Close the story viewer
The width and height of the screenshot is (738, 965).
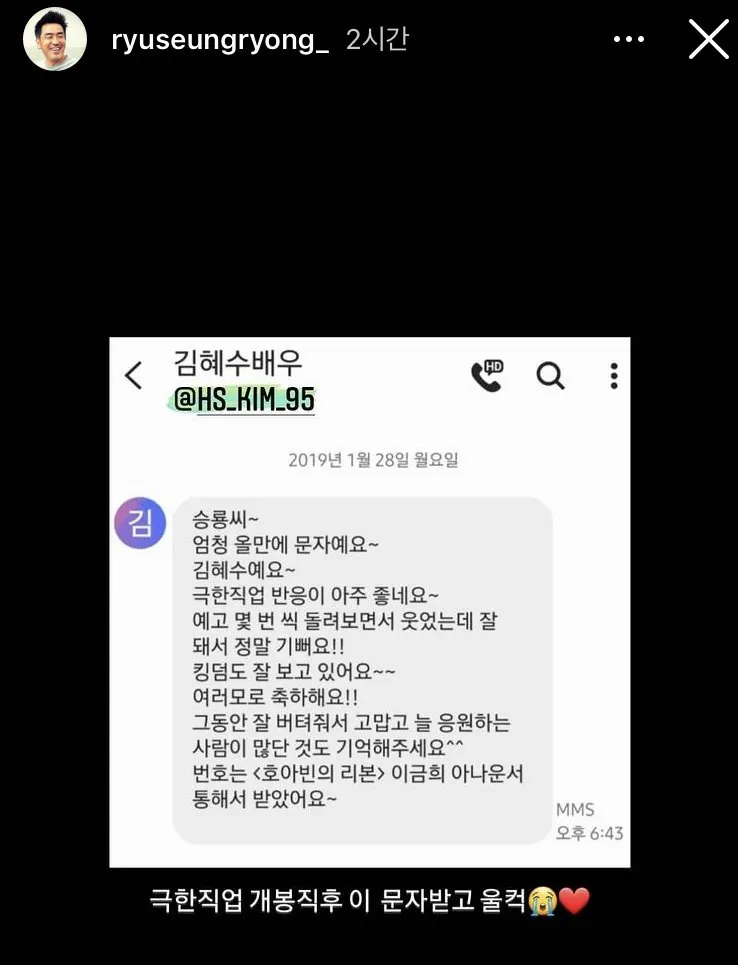[709, 40]
